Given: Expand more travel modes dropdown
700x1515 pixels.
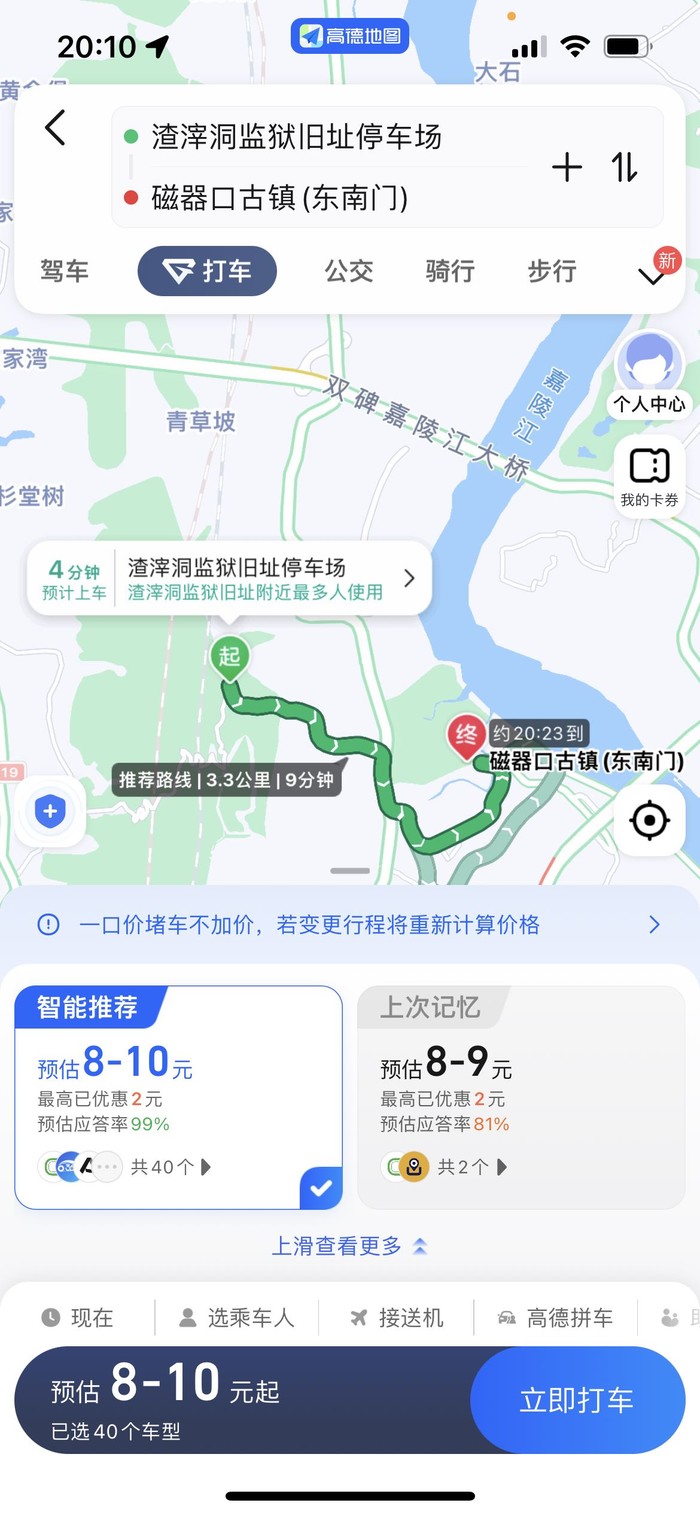Looking at the screenshot, I should coord(652,275).
